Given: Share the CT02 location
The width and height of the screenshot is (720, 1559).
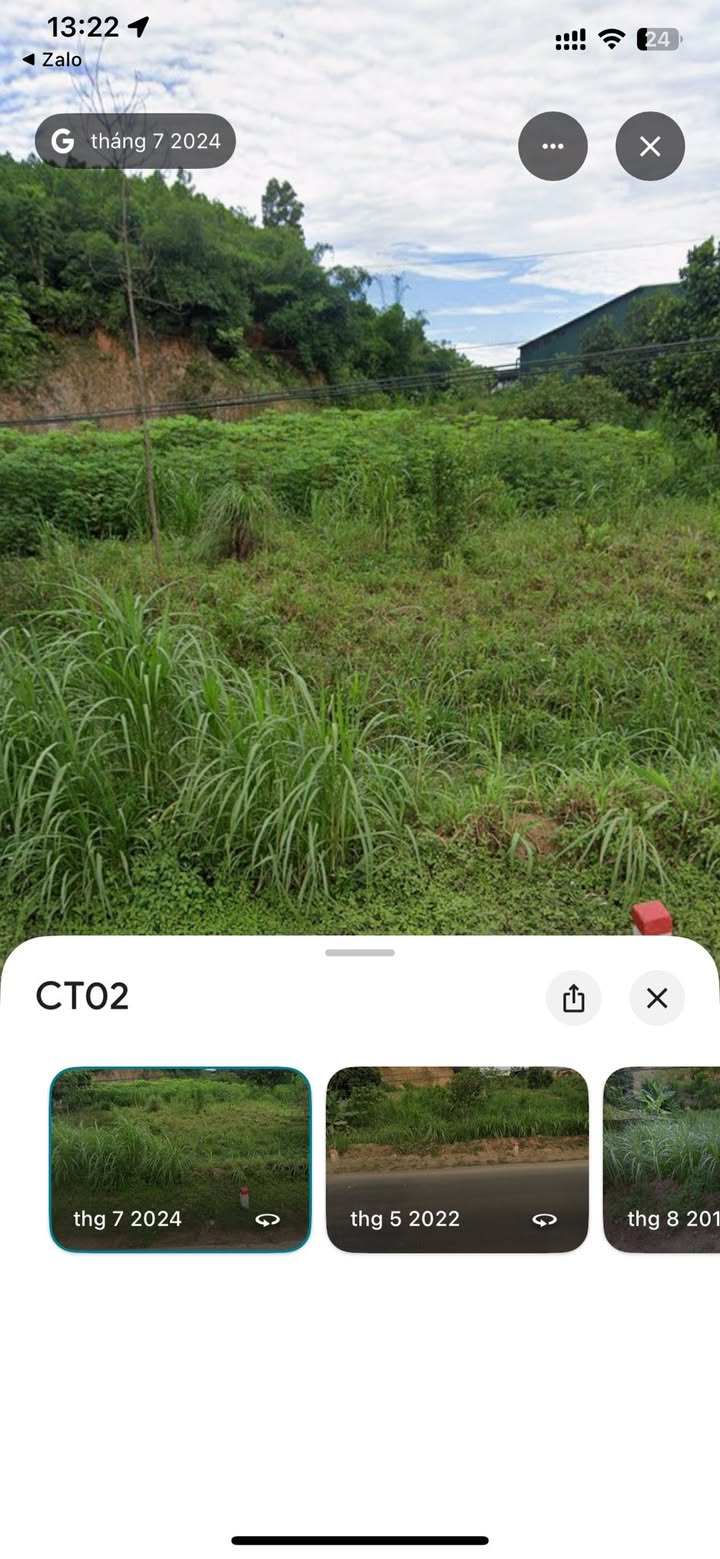Looking at the screenshot, I should click(573, 998).
